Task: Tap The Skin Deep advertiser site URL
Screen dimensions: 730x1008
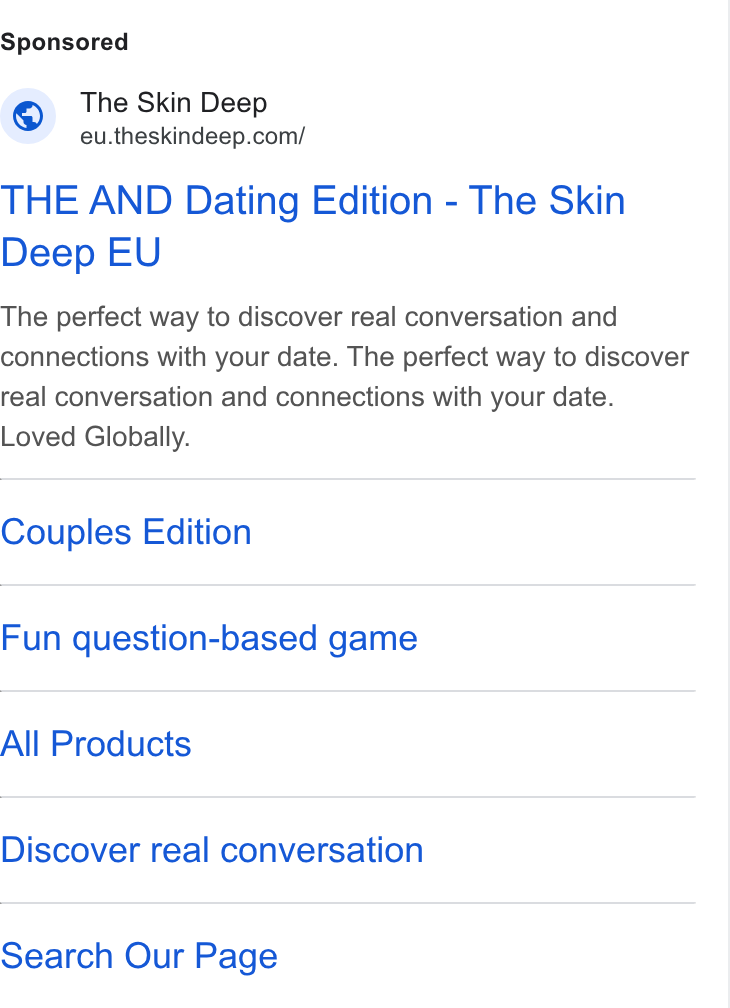Action: click(192, 136)
